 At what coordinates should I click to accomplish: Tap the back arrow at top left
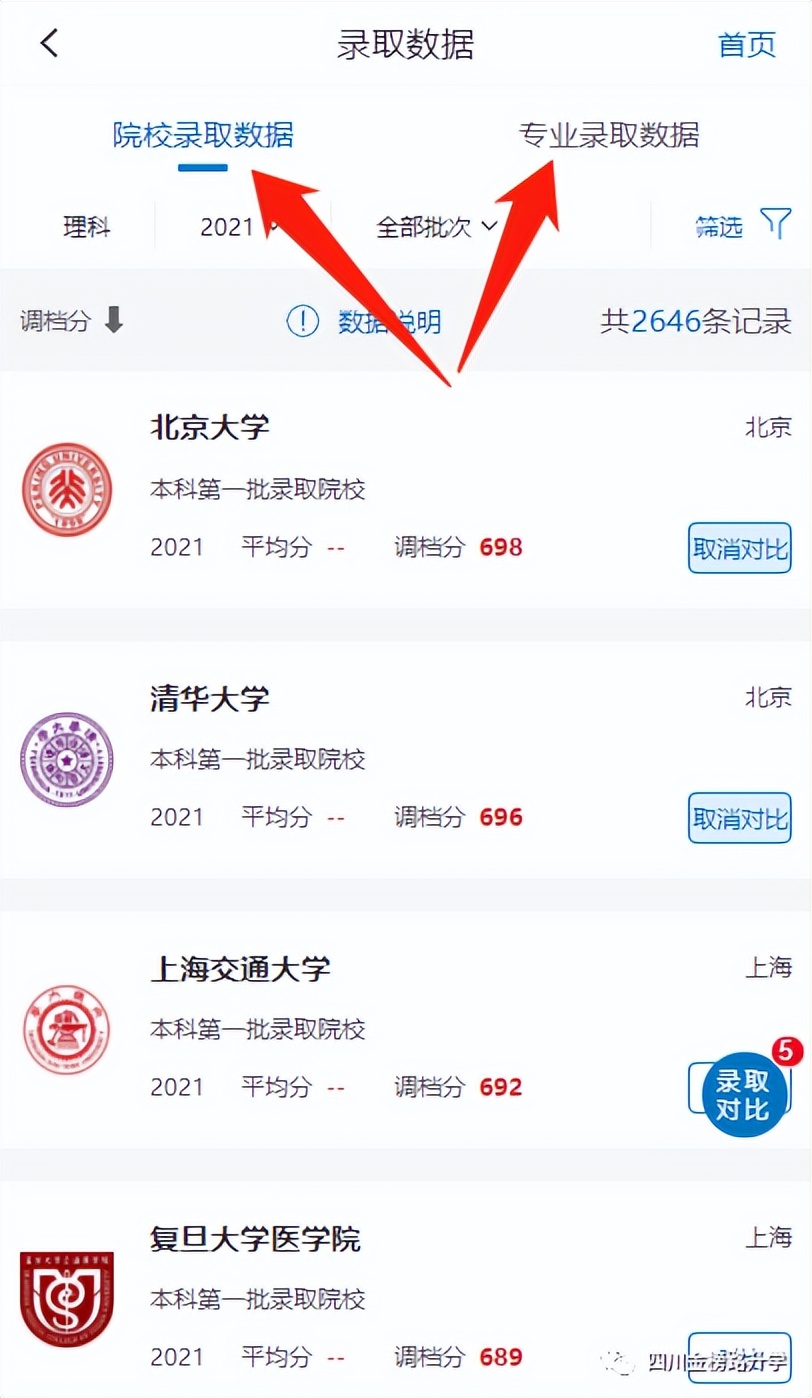(48, 44)
